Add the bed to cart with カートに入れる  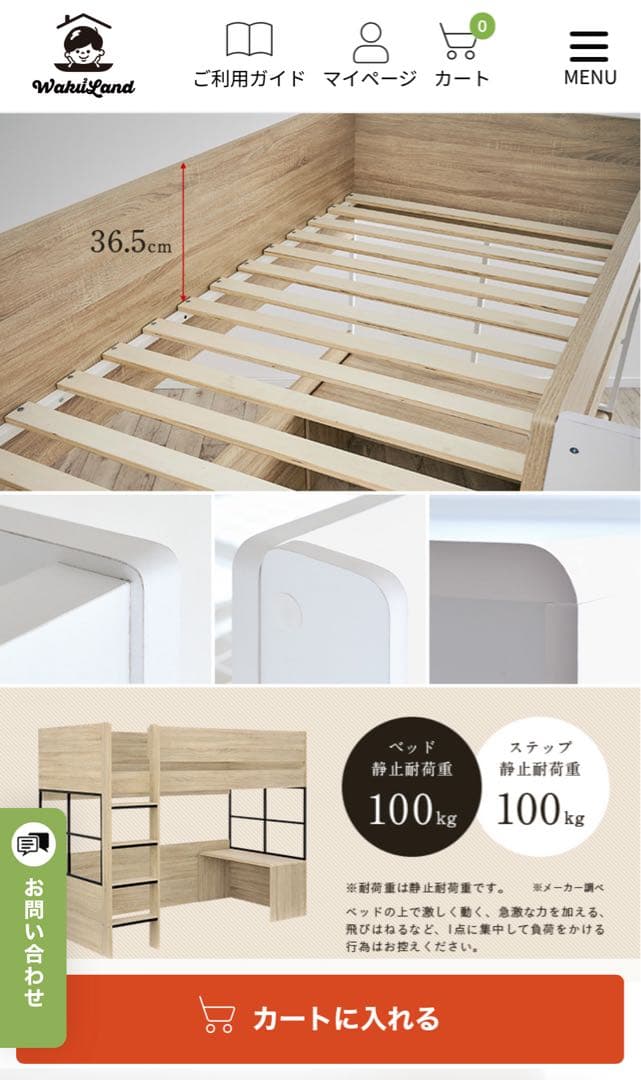pyautogui.click(x=320, y=1018)
